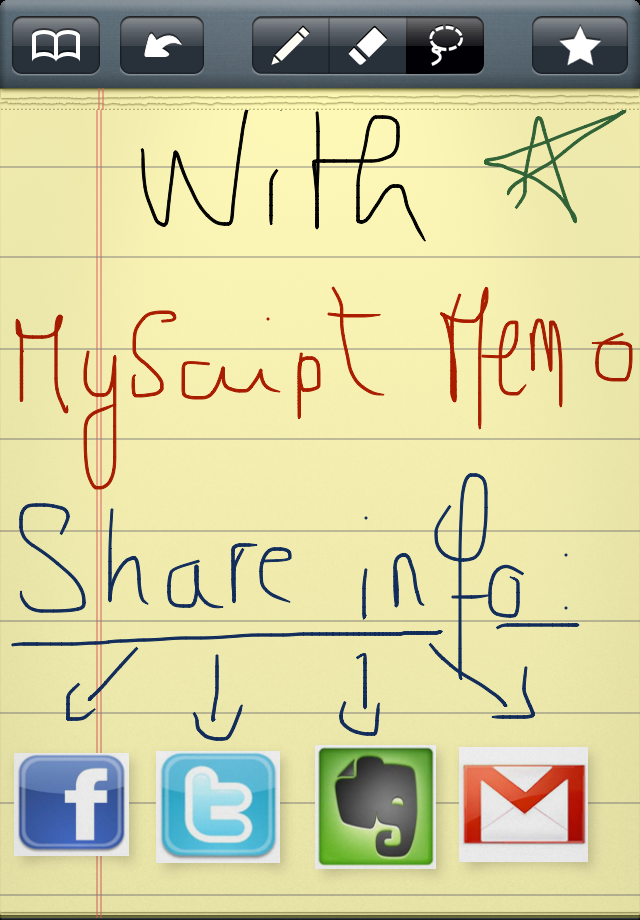Select the pencil drawing tool

tap(291, 45)
